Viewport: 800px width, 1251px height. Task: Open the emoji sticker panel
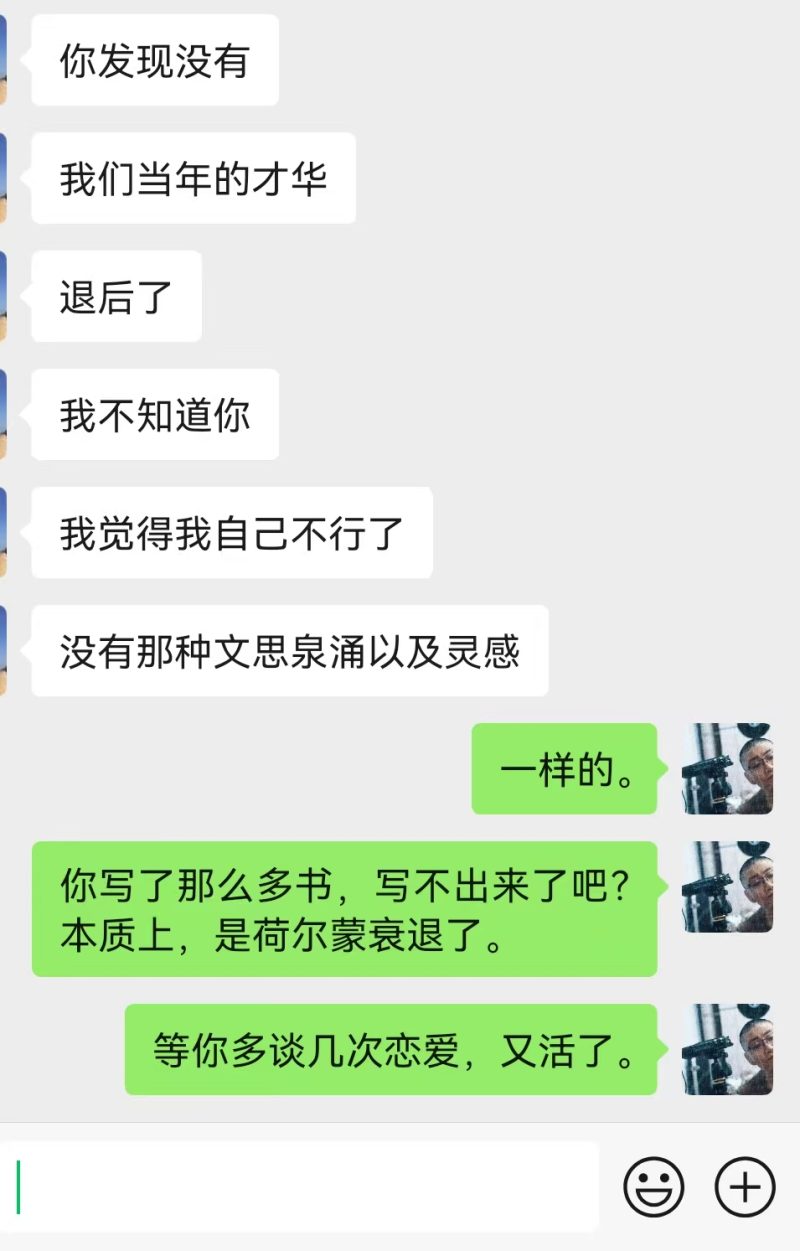654,1187
